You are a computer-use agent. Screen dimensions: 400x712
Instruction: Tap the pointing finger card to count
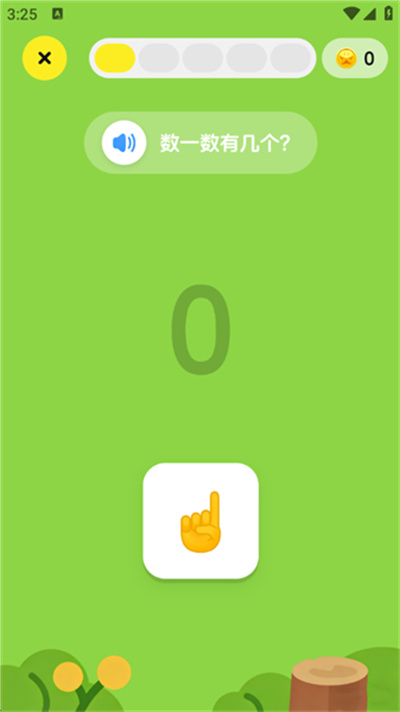(201, 521)
